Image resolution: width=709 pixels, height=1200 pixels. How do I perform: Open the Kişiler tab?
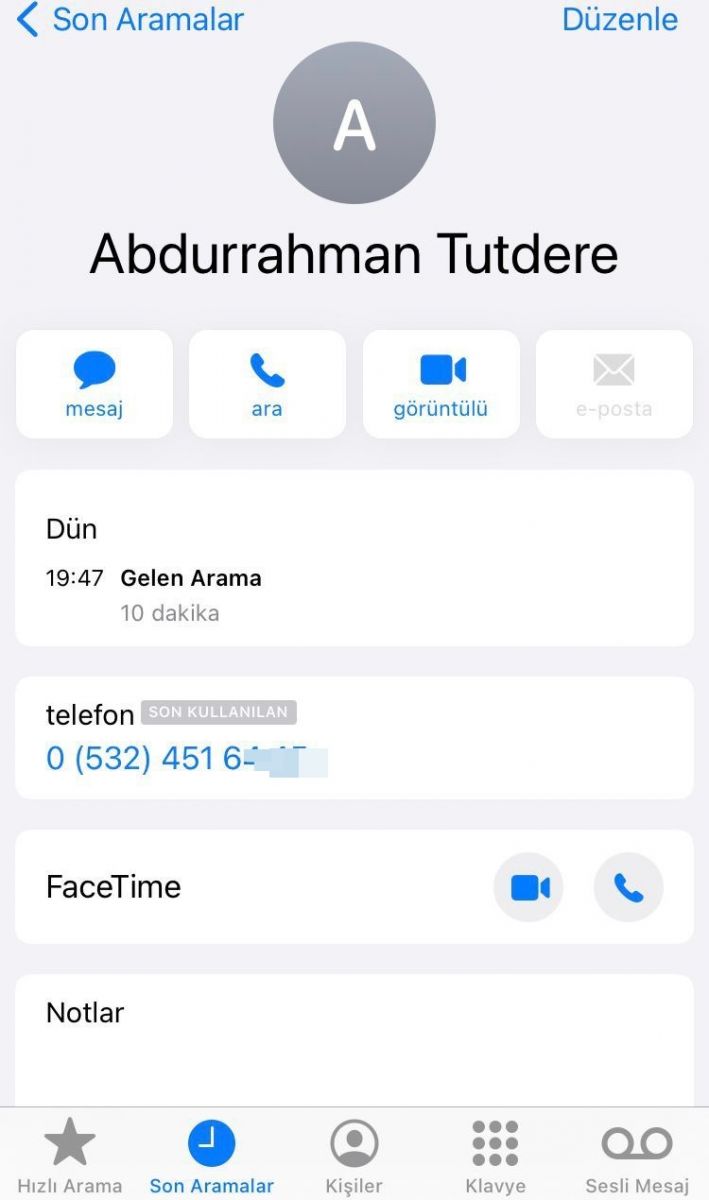pos(354,1157)
